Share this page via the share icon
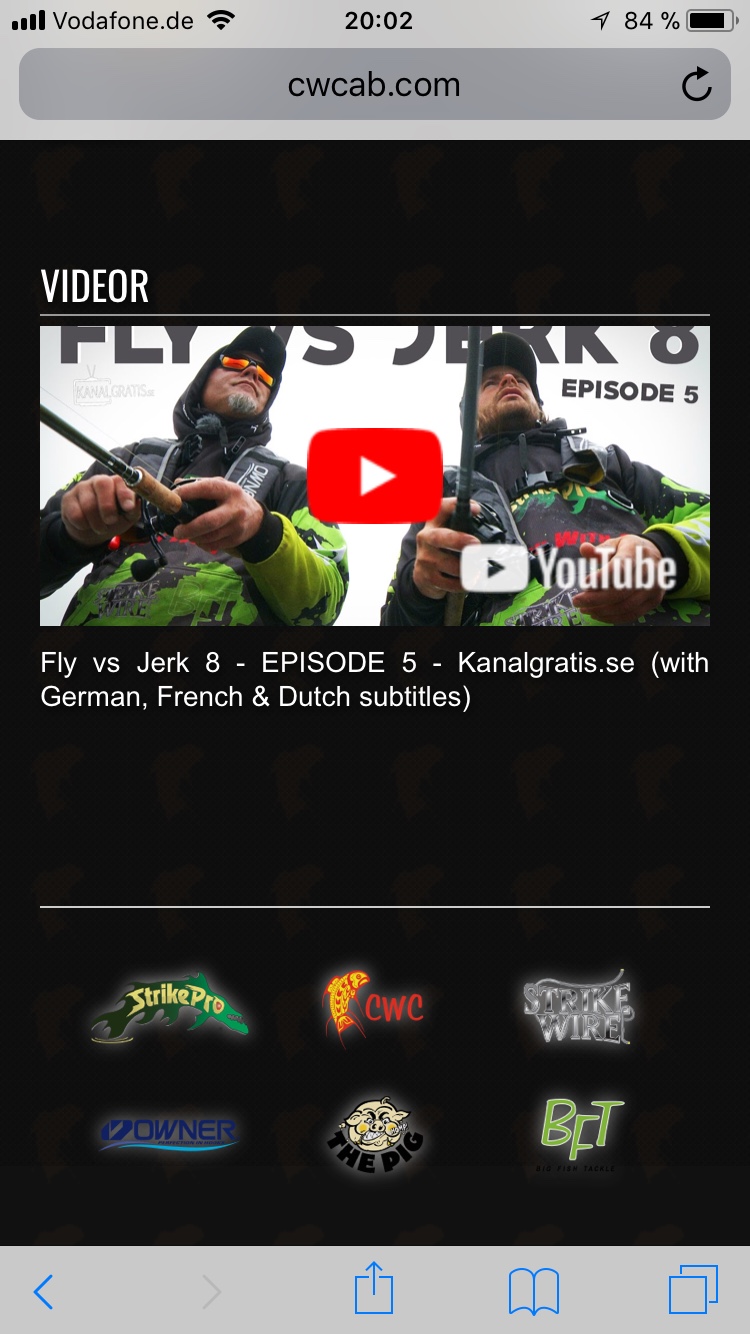The width and height of the screenshot is (750, 1334). click(x=374, y=1289)
